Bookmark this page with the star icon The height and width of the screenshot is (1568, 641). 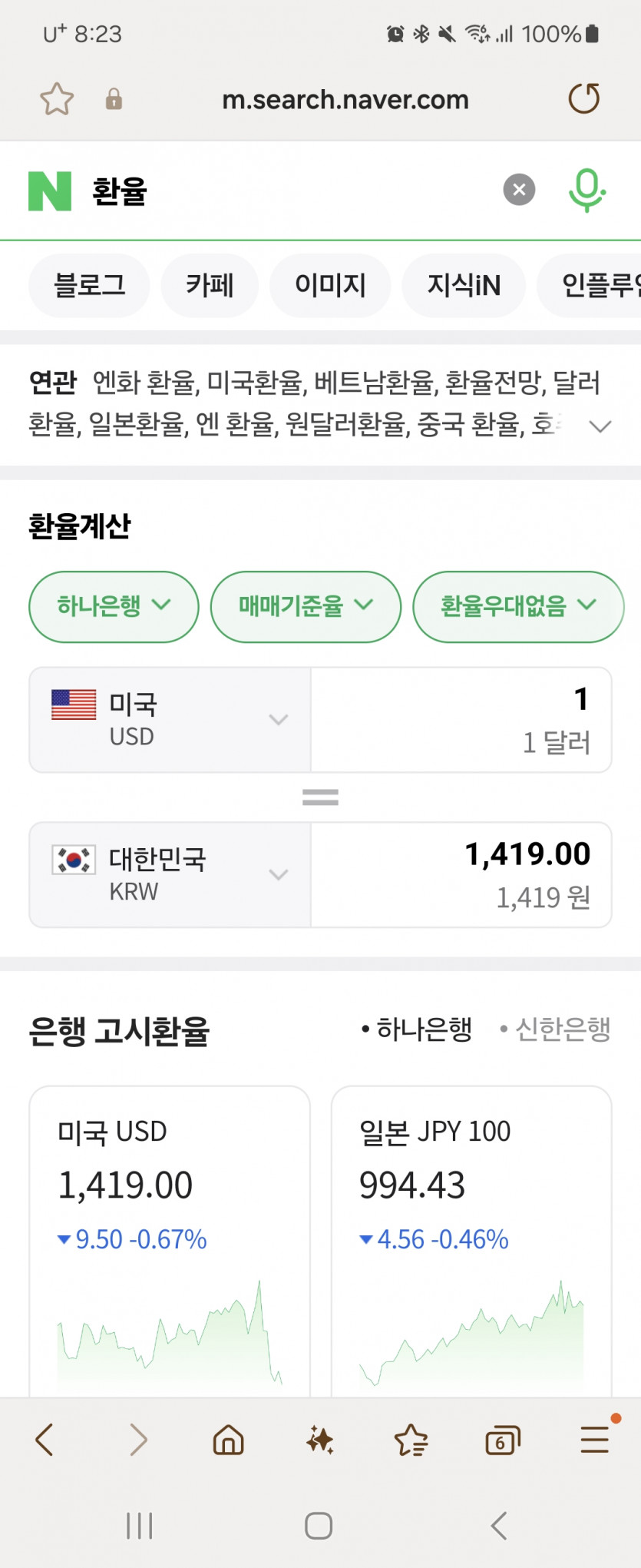coord(57,100)
